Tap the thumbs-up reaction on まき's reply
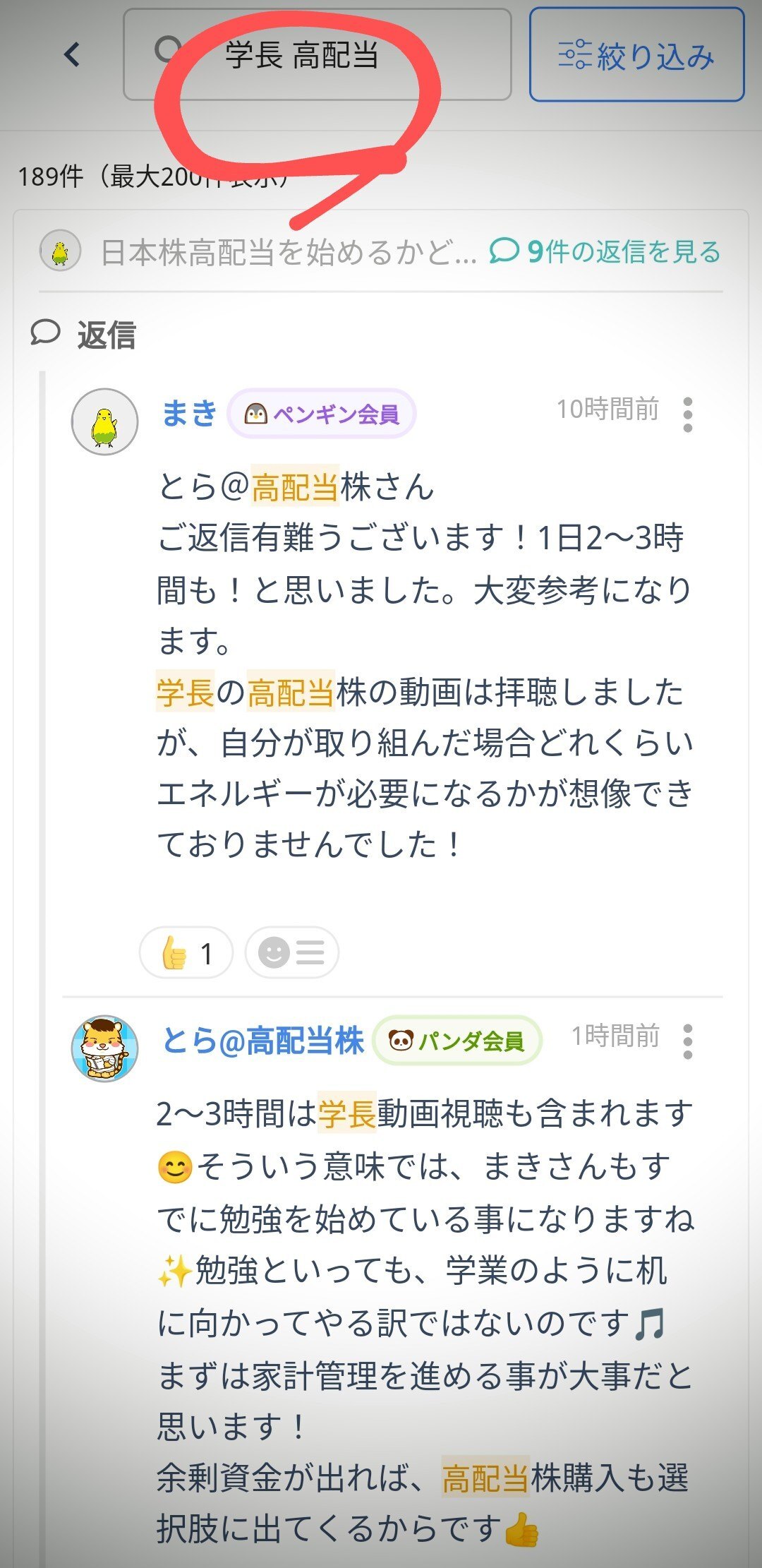762x1568 pixels. coord(186,953)
